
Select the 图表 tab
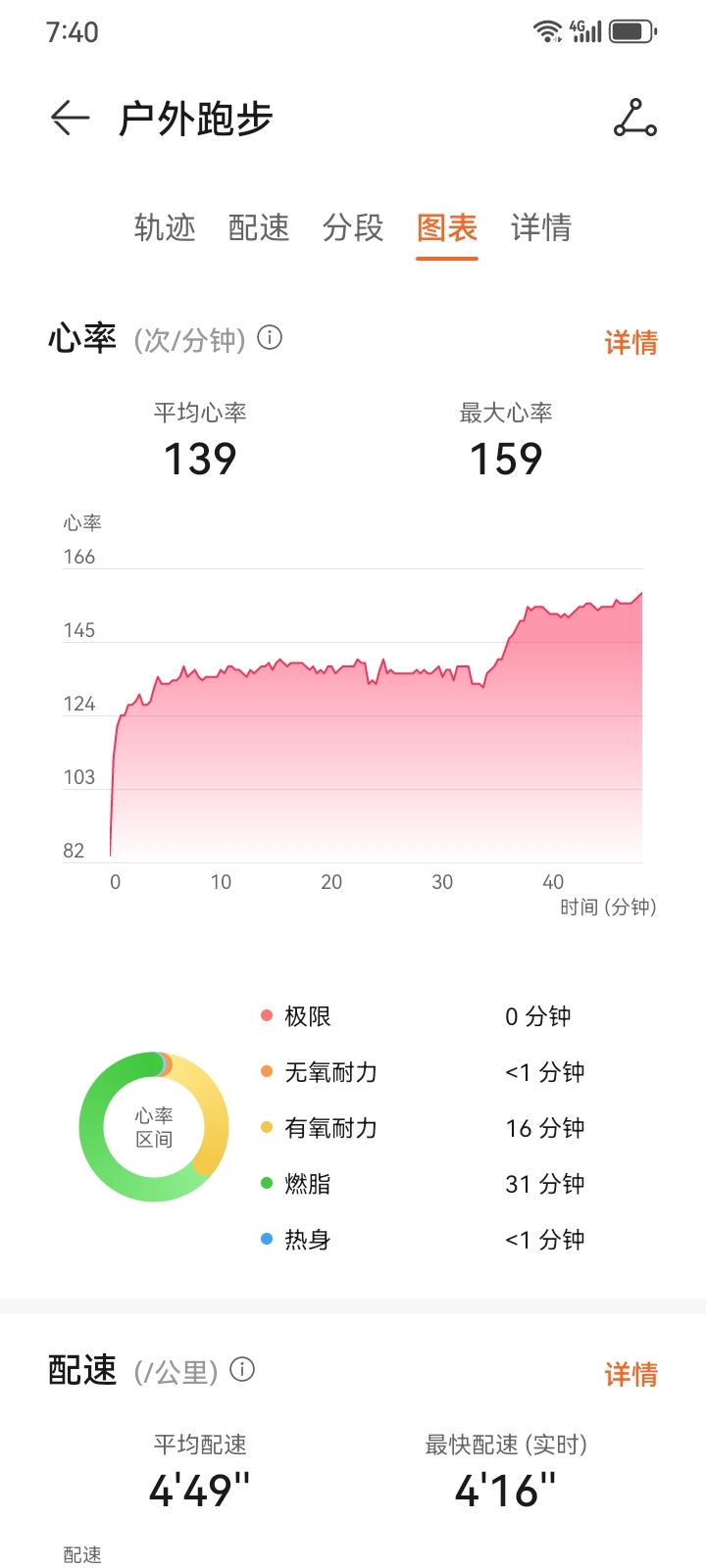[447, 227]
